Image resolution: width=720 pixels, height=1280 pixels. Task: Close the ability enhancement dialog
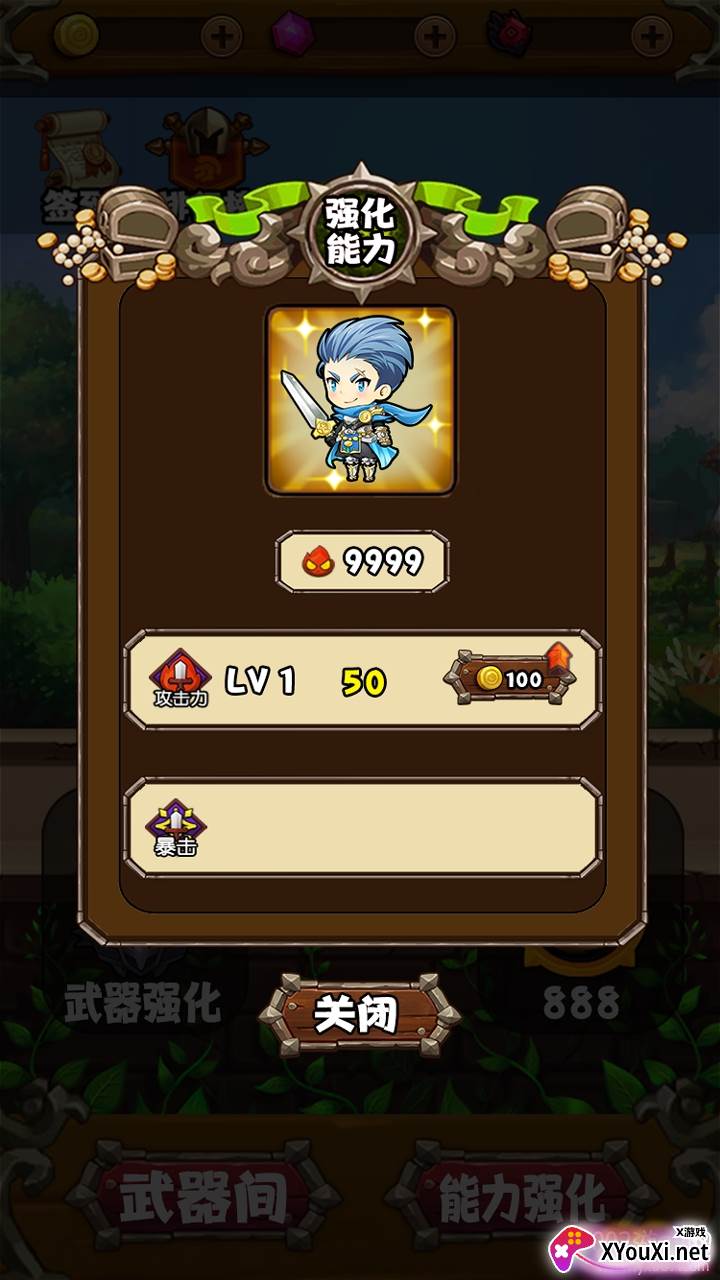(x=359, y=1015)
